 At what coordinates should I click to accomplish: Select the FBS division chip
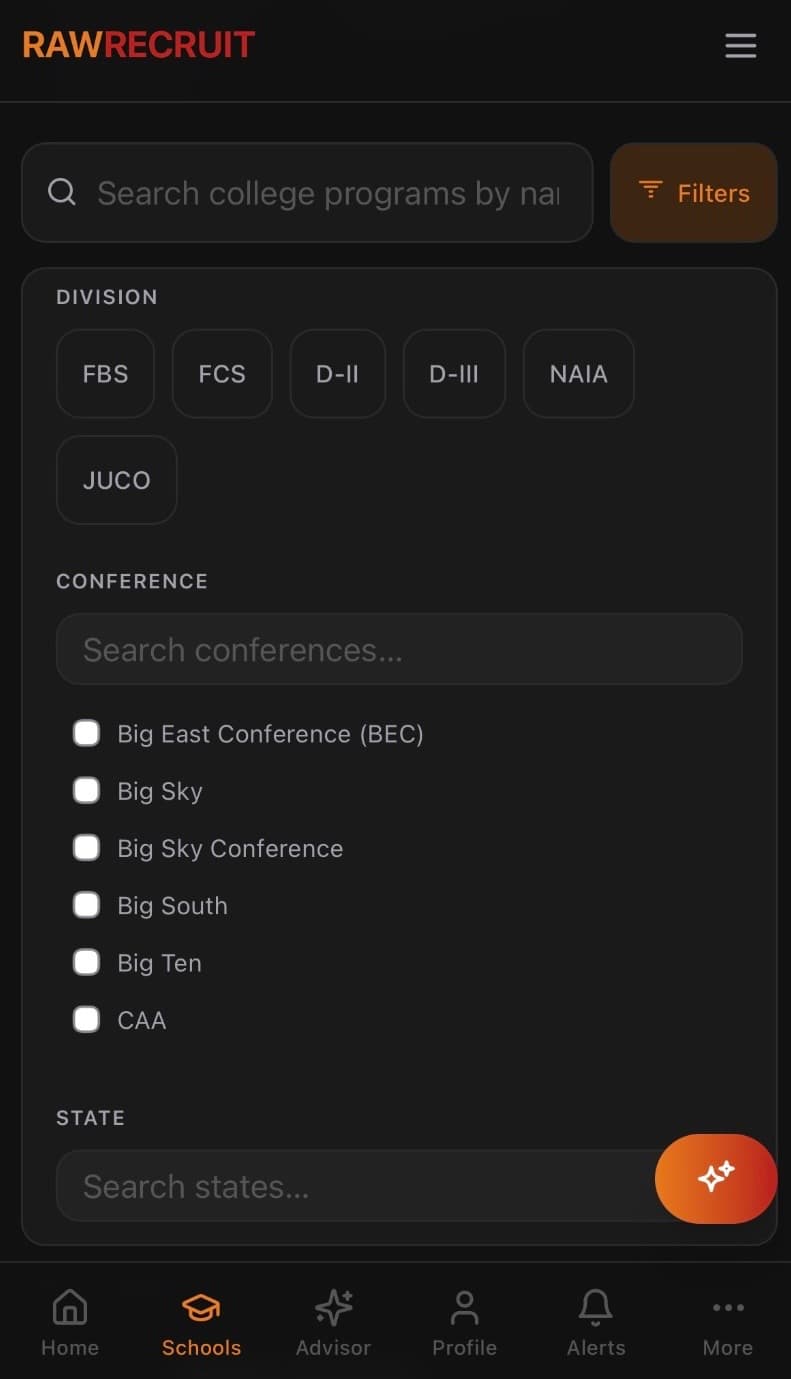105,374
